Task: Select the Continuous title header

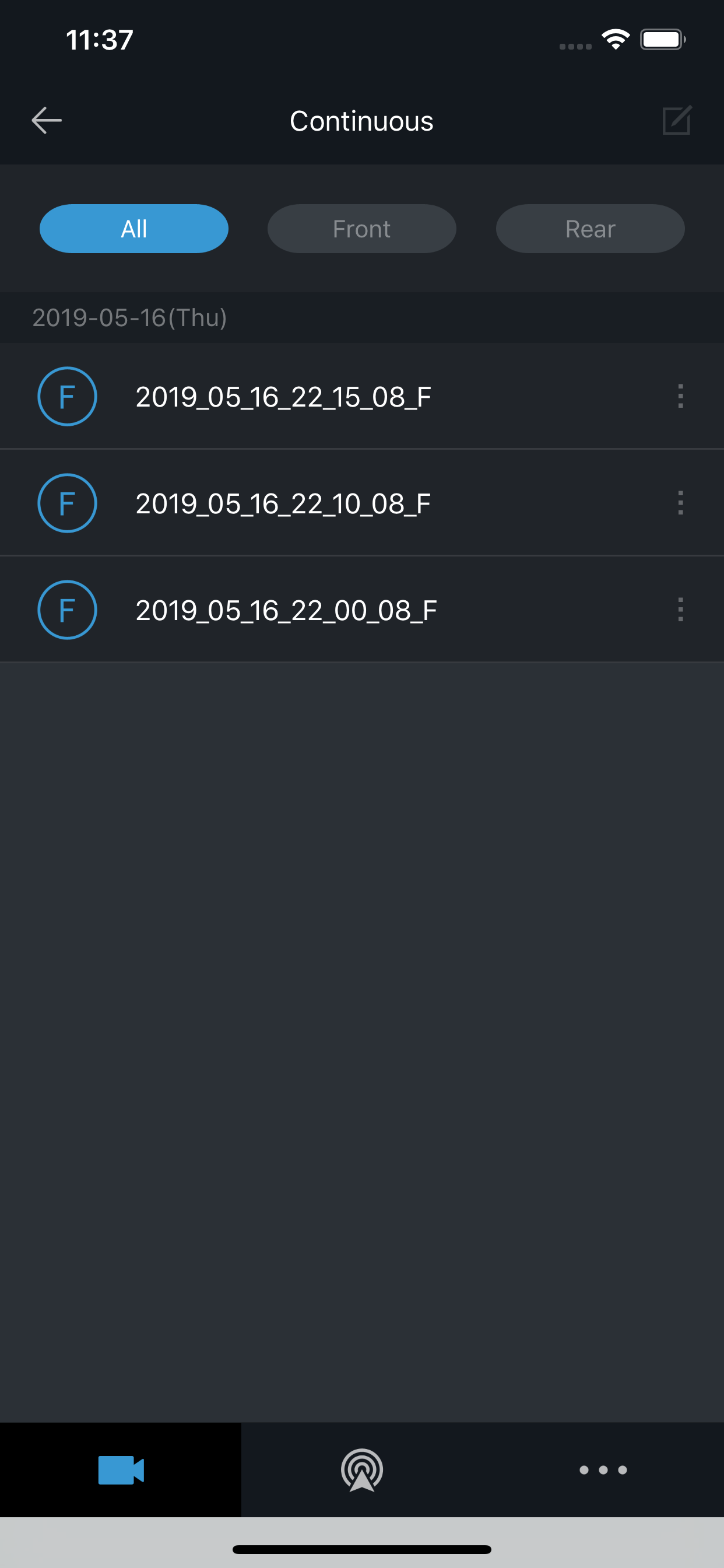Action: tap(361, 121)
